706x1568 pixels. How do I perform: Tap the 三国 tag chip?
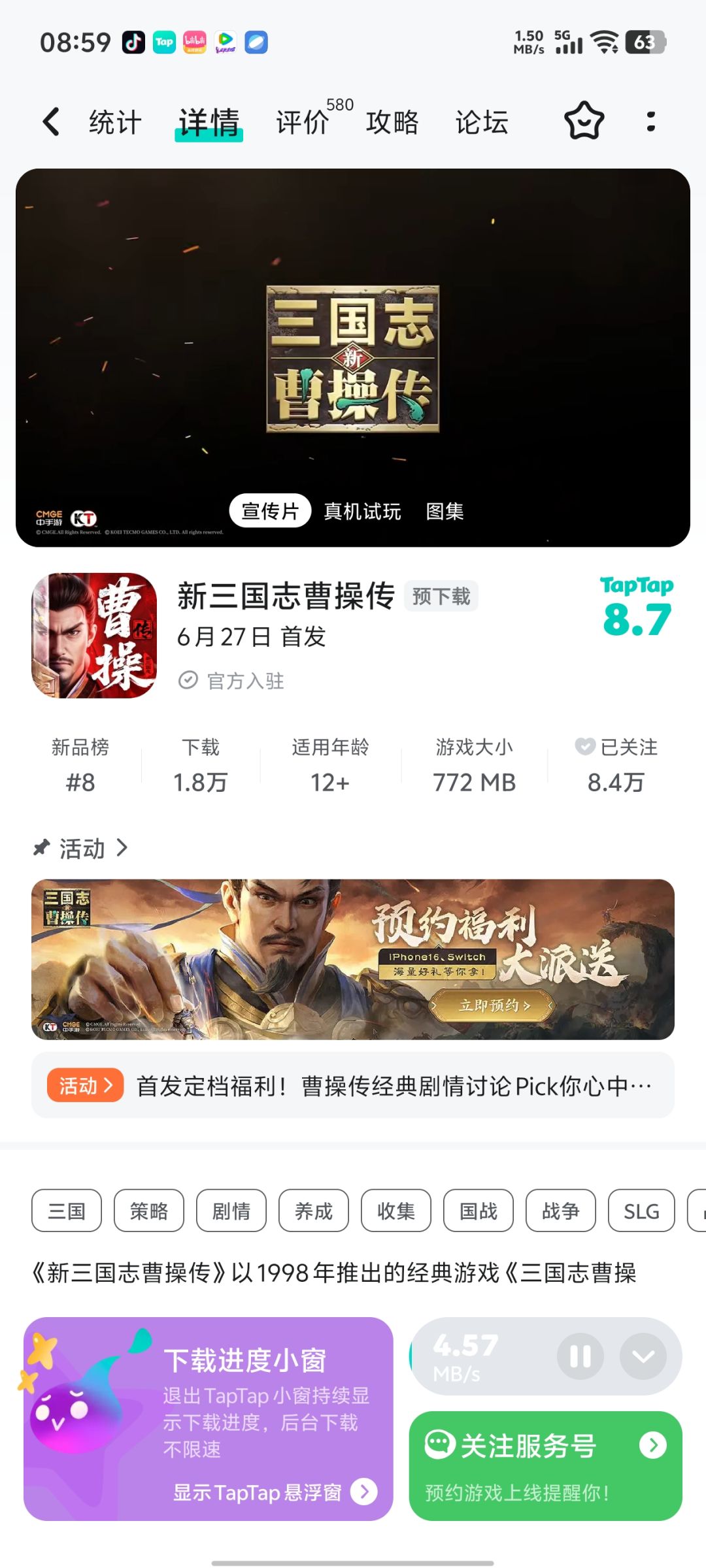click(67, 1211)
